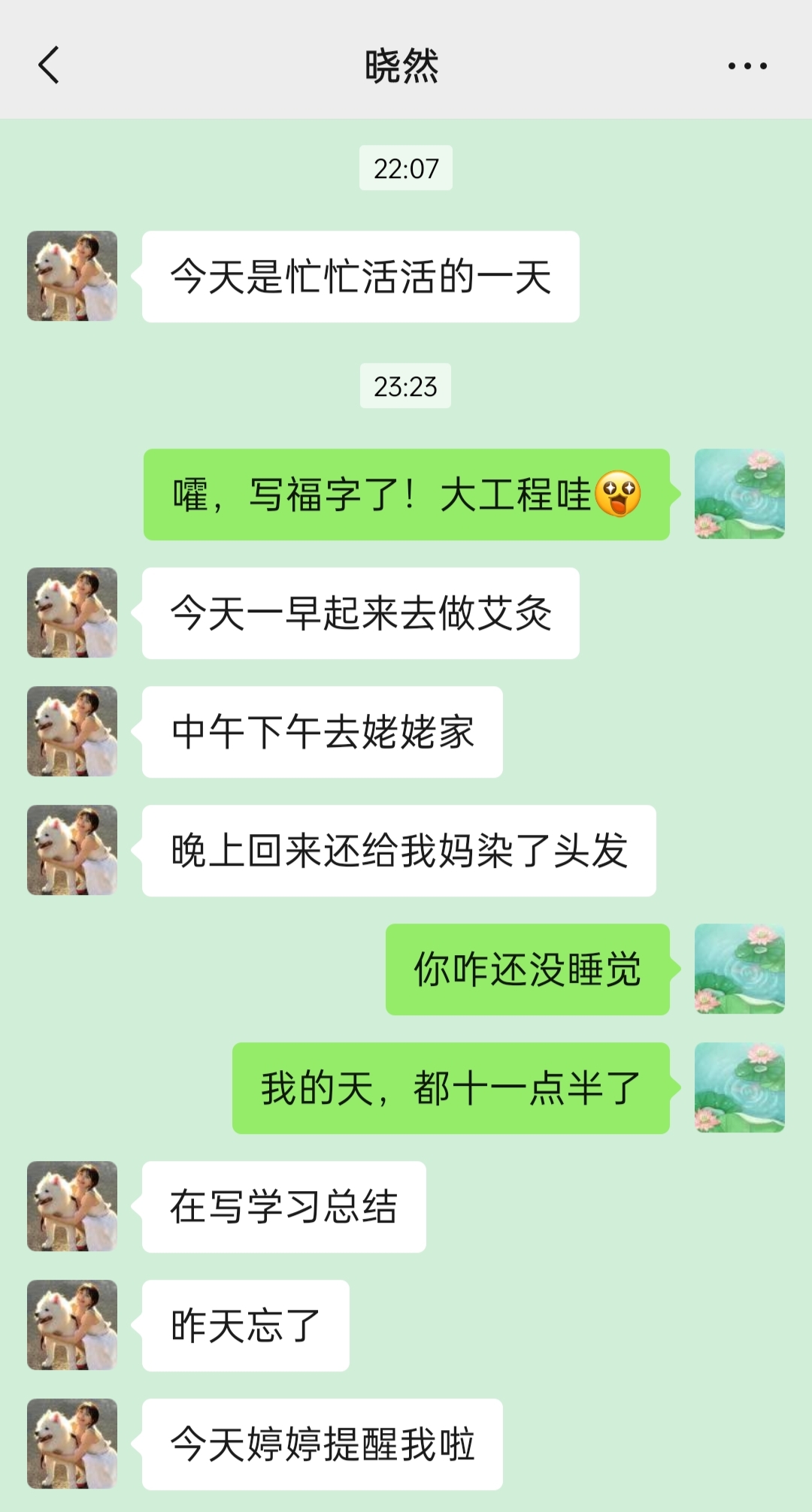
Task: Tap the avatar beside 中午下午去姥姥家
Action: pyautogui.click(x=72, y=731)
